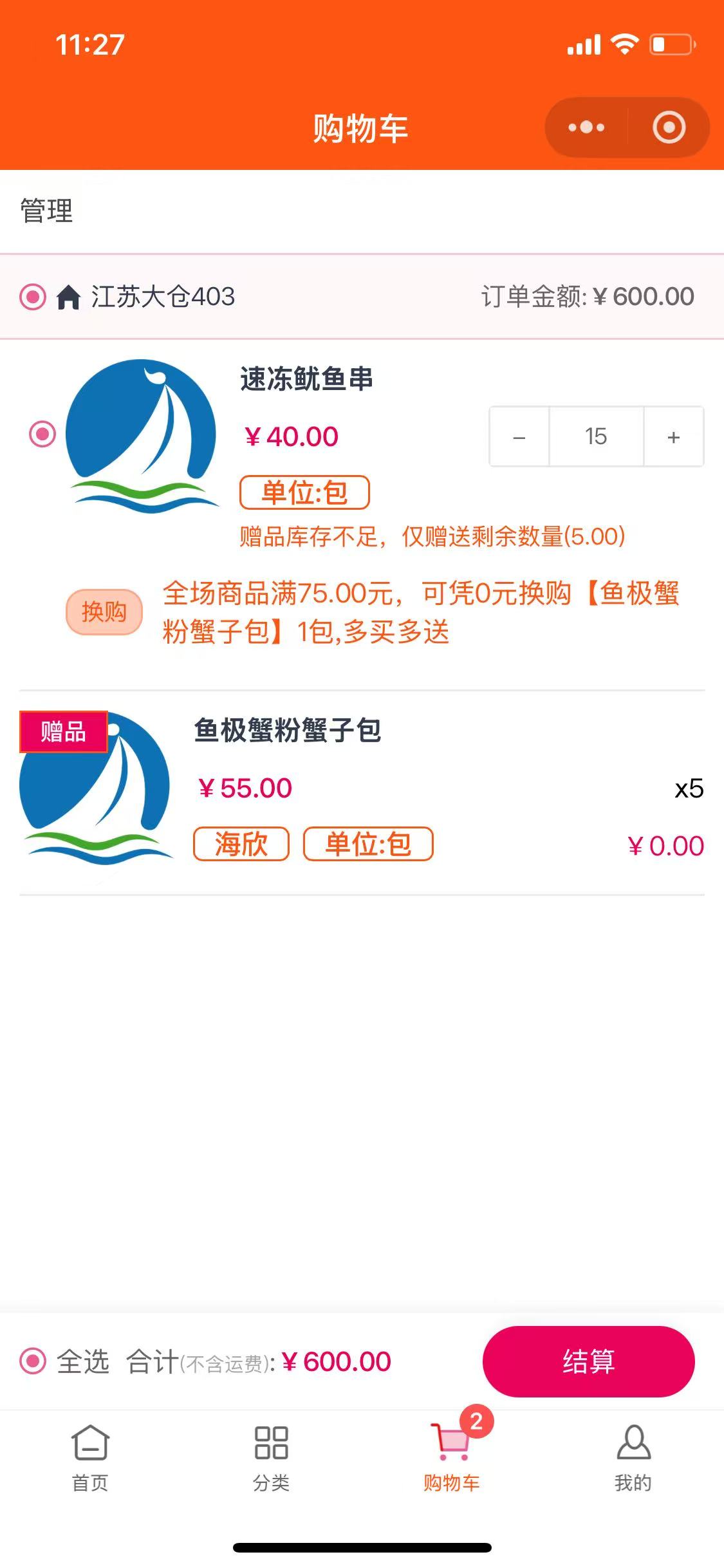
Task: Edit the quantity field showing 15
Action: pyautogui.click(x=596, y=437)
